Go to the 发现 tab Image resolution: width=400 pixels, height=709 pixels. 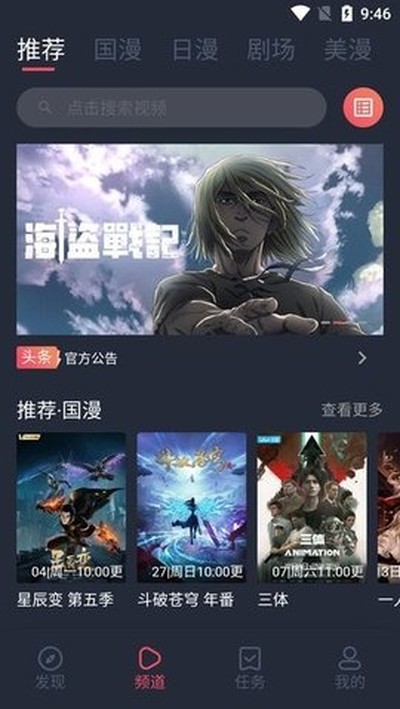point(50,667)
